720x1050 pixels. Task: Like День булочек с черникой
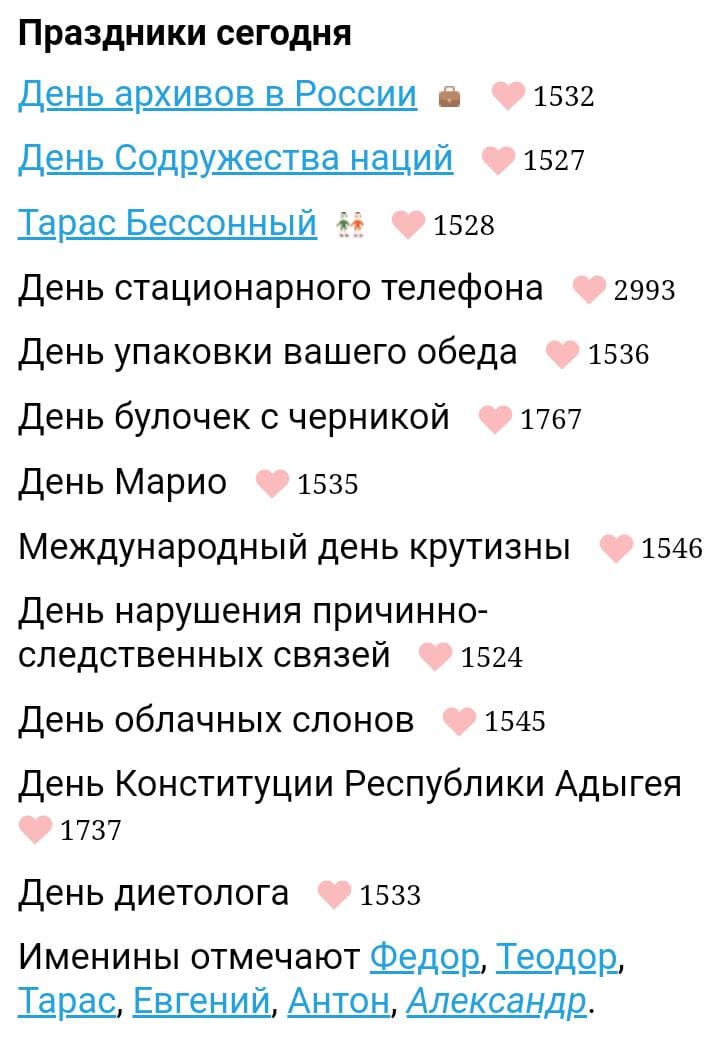[495, 419]
